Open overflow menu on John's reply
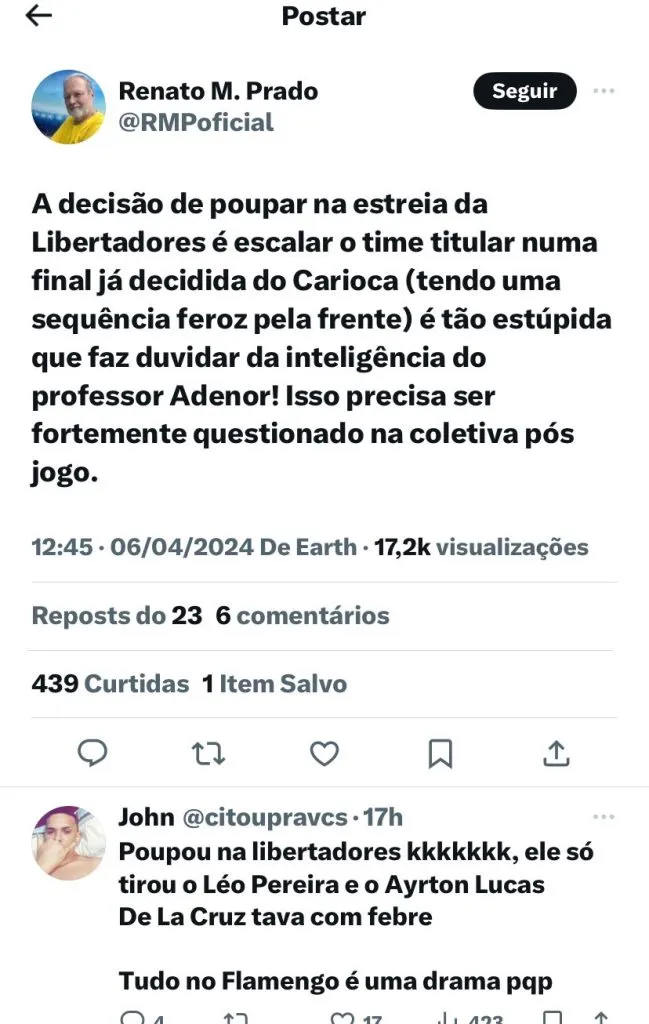Screen dimensions: 649x1024 pos(604,818)
